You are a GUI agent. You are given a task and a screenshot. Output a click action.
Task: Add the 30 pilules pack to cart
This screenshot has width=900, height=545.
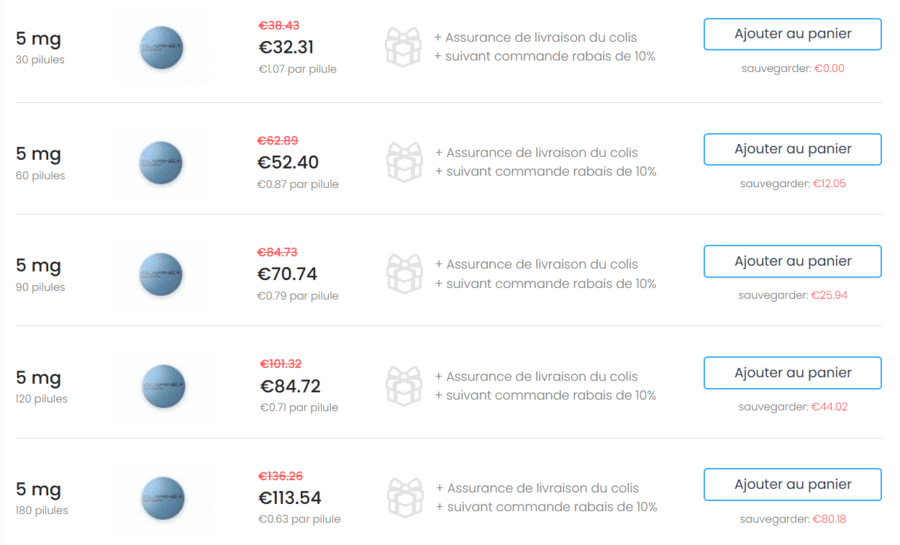792,34
